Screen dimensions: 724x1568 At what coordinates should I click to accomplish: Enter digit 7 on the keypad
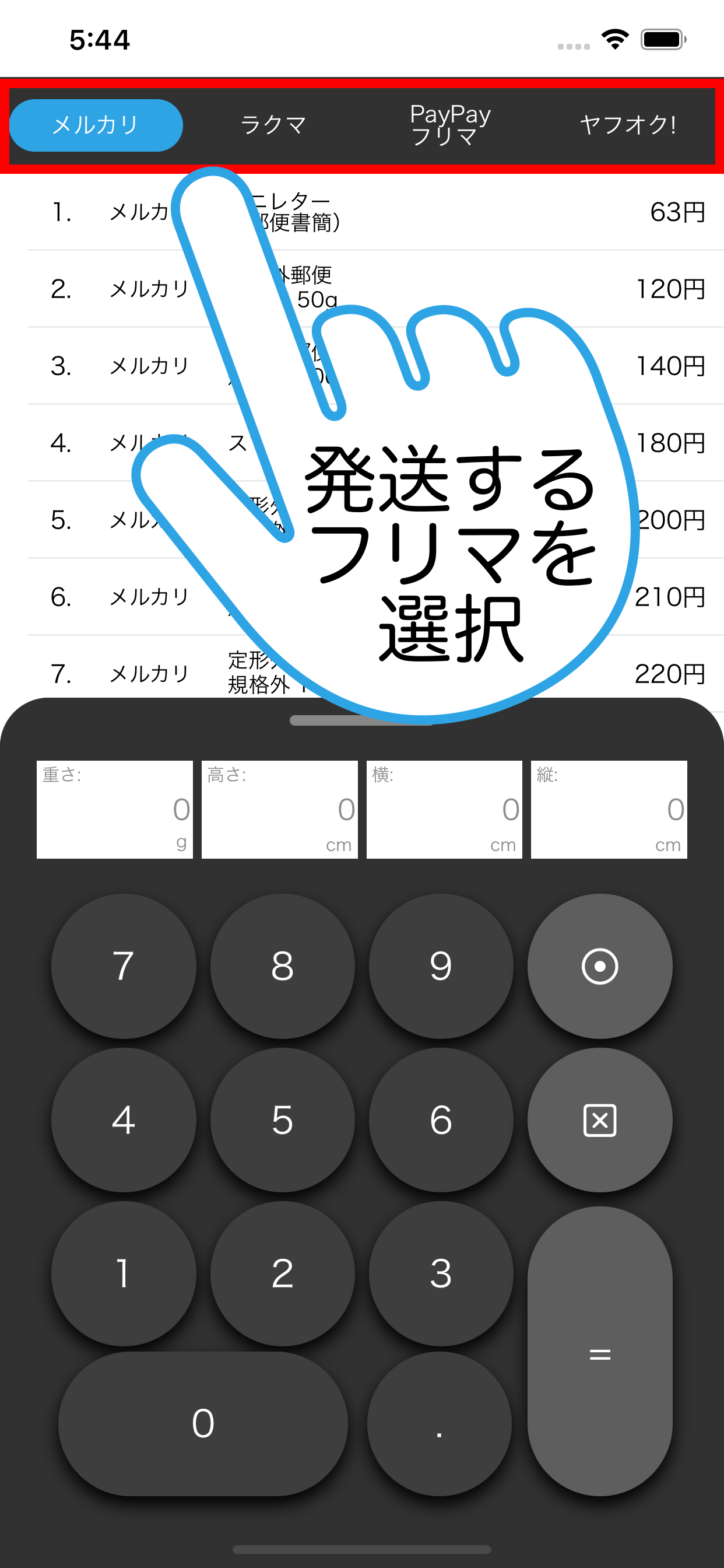(124, 966)
